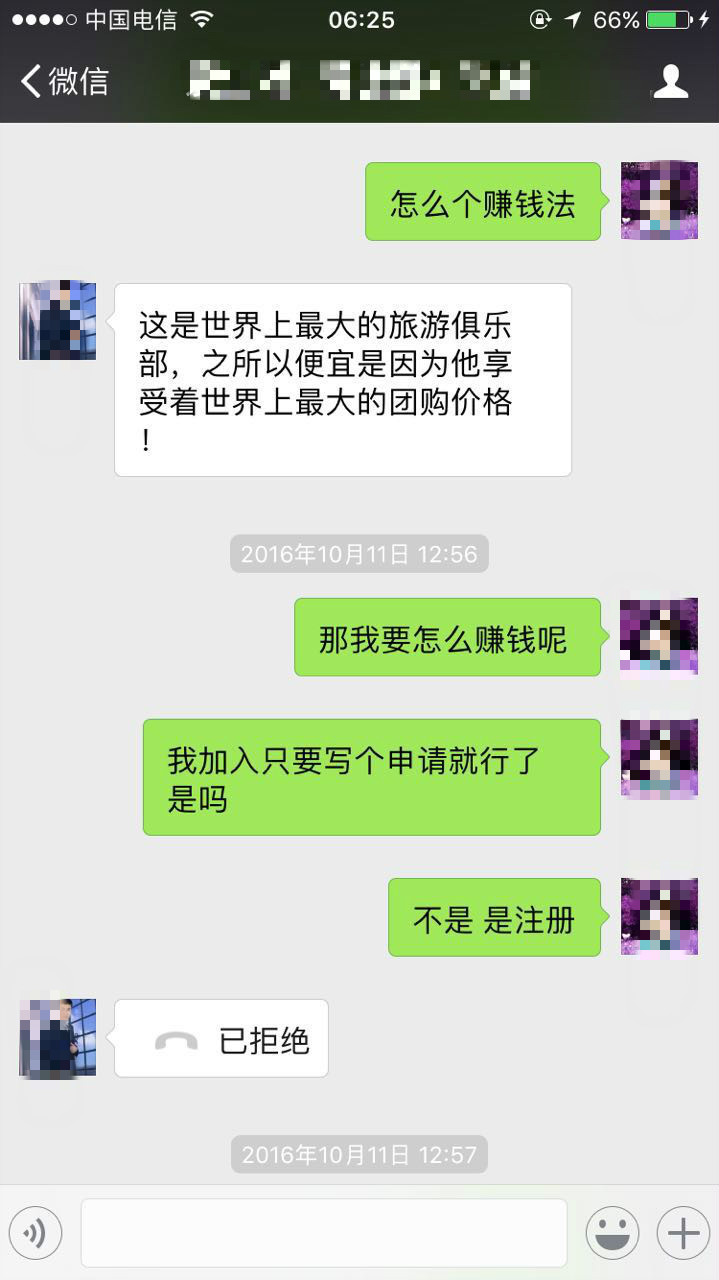Open my avatar beside 不是 是注册 message
719x1280 pixels.
pyautogui.click(x=659, y=917)
